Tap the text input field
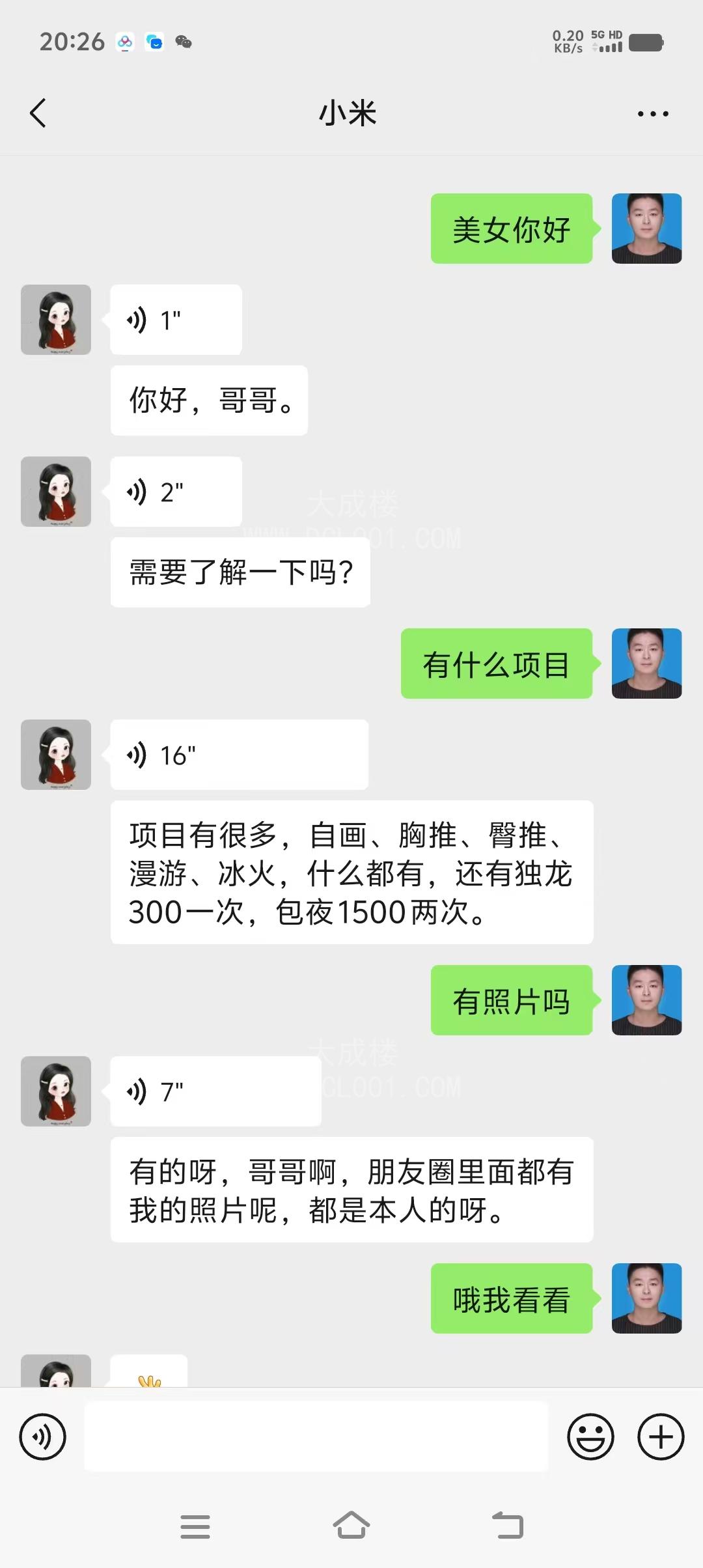This screenshot has height=1568, width=703. 316,1436
